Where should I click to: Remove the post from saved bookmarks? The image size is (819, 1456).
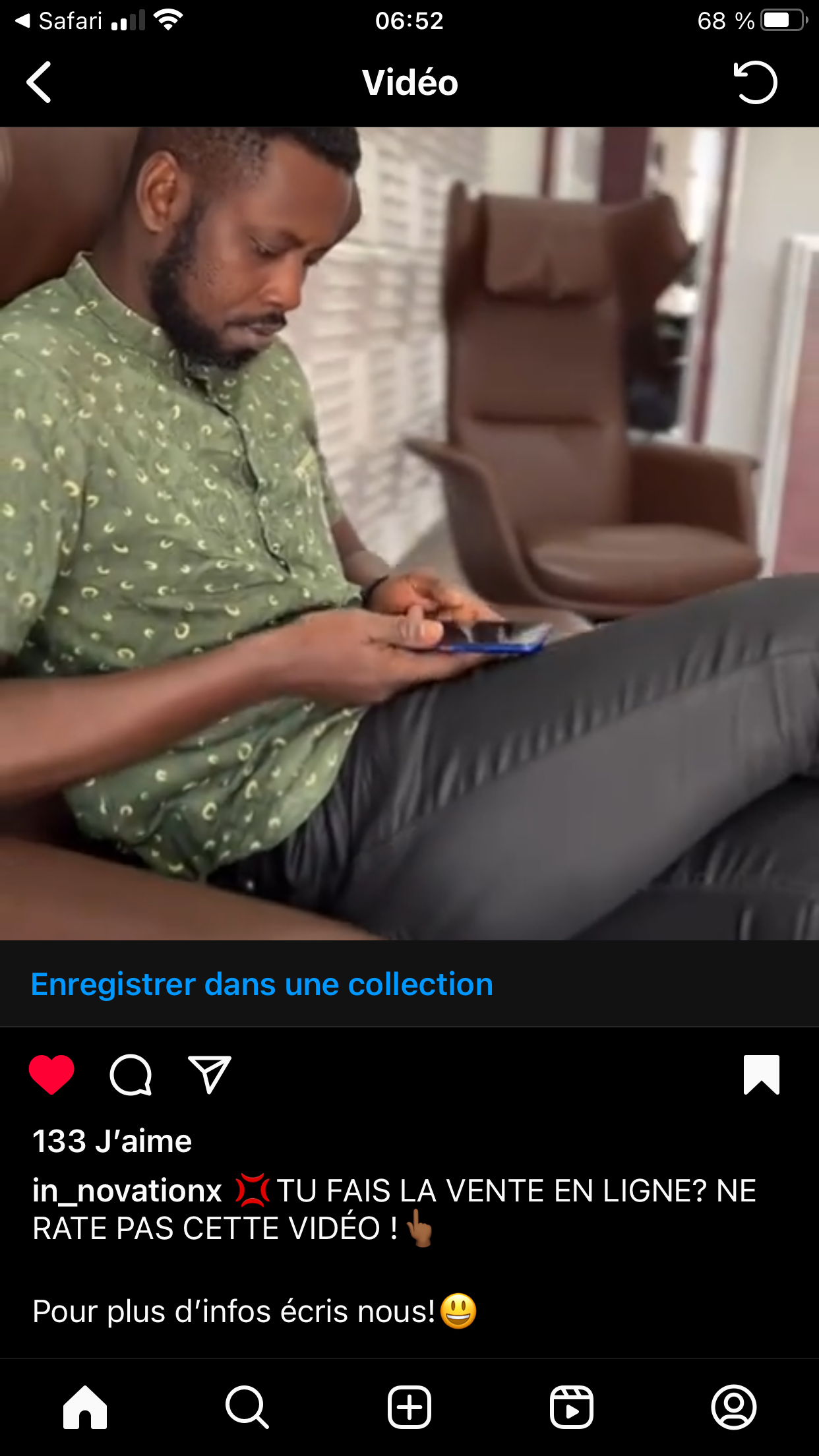point(762,1075)
